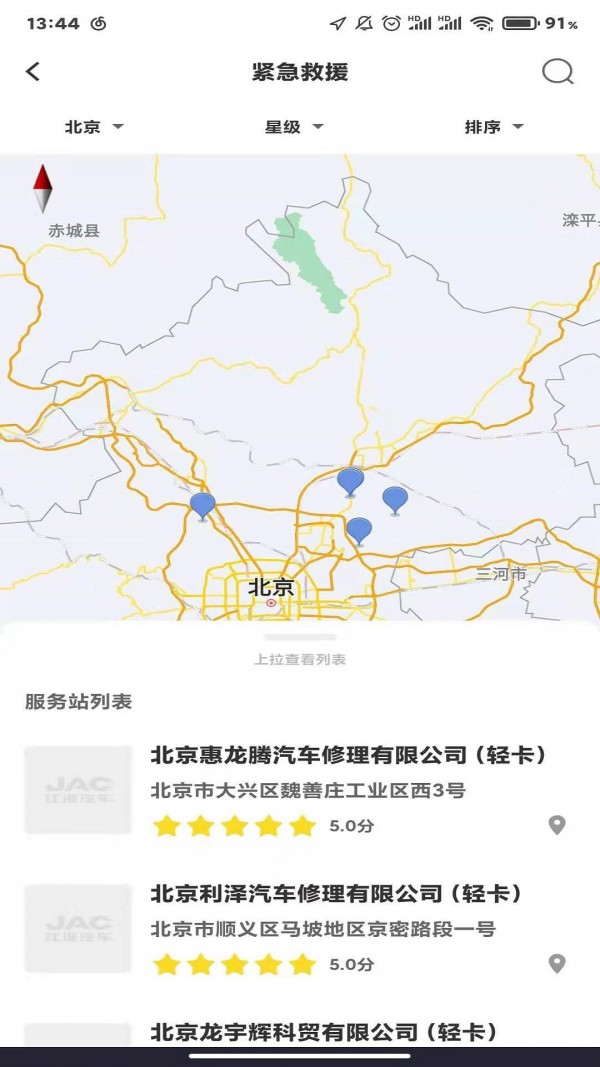The height and width of the screenshot is (1067, 600).
Task: Open the search magnifier icon
Action: [557, 72]
